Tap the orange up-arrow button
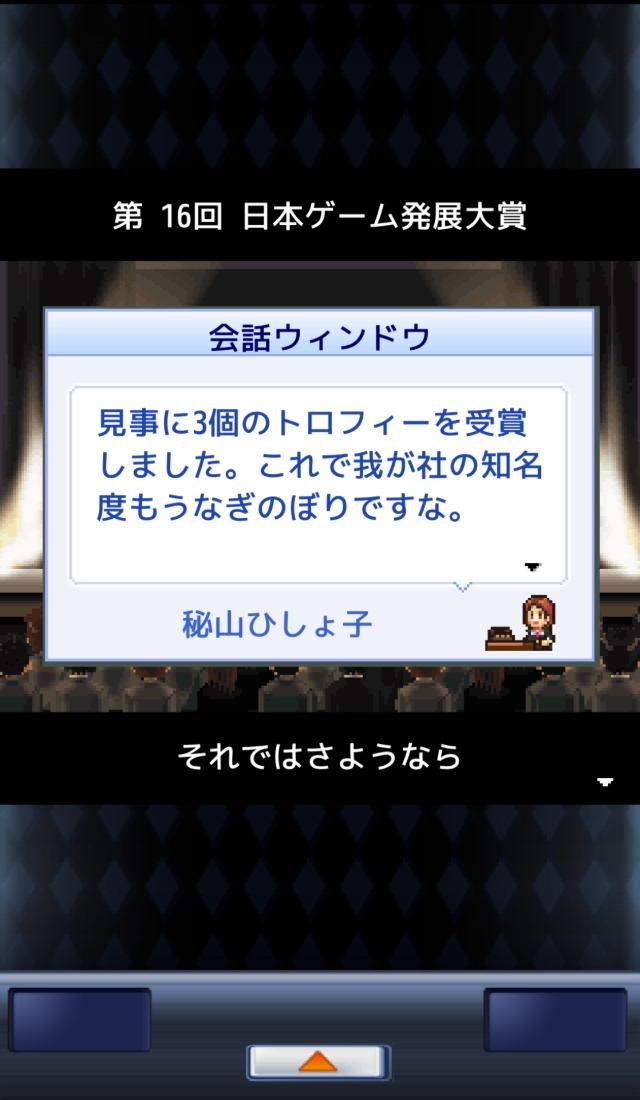 (318, 1061)
